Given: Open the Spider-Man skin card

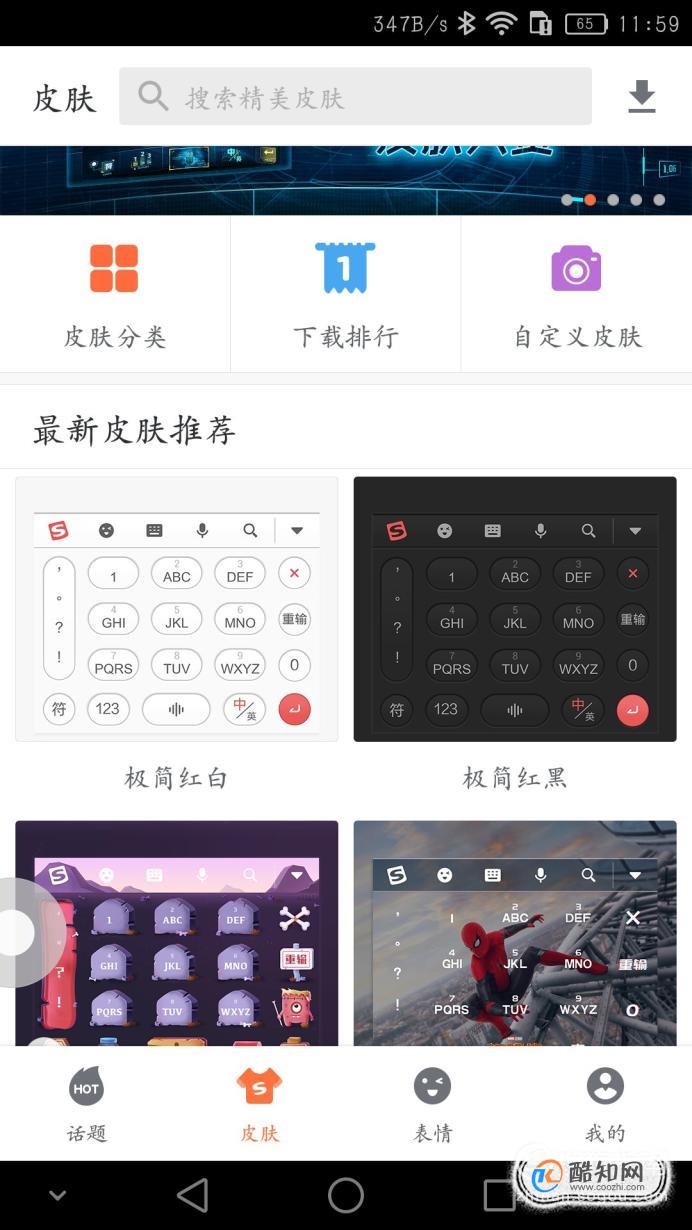Looking at the screenshot, I should tap(515, 932).
